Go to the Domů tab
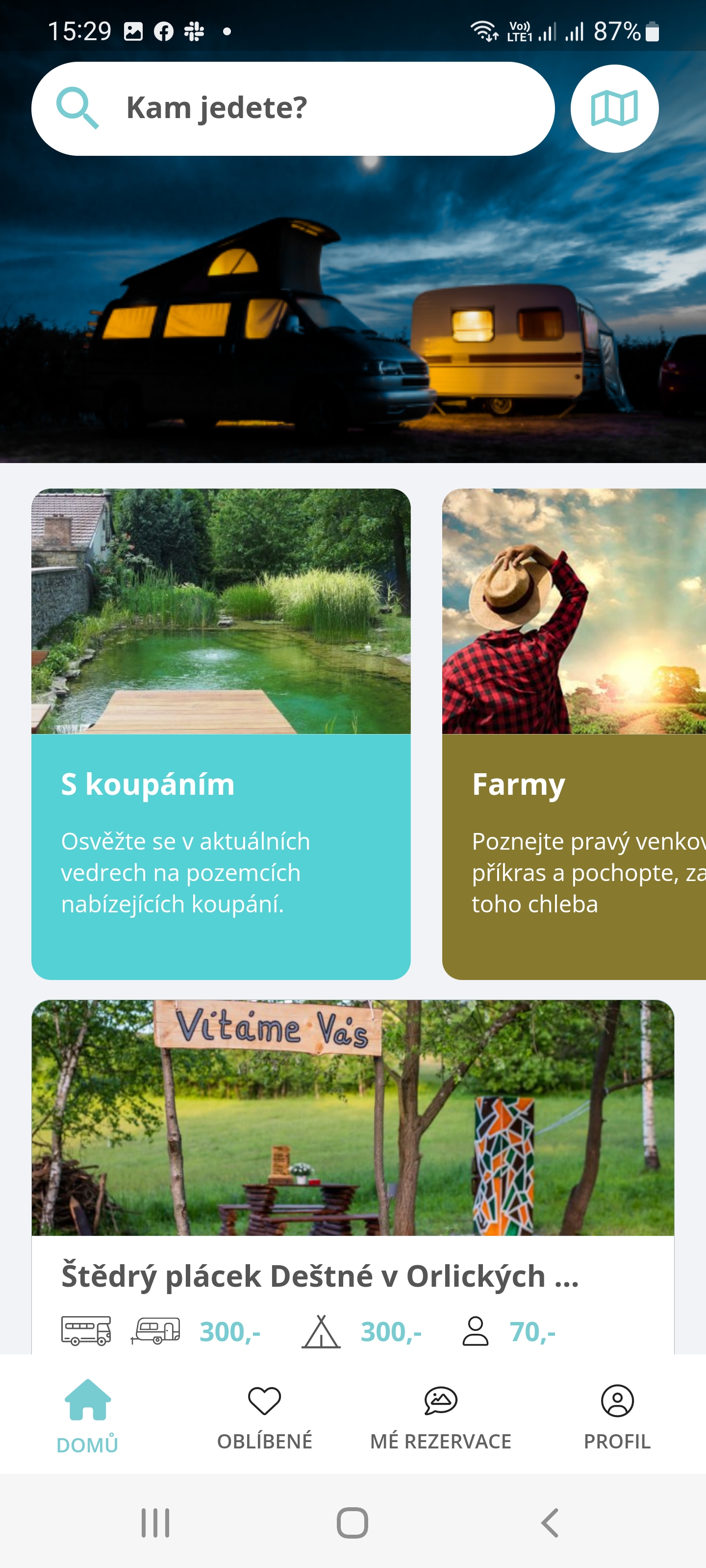Viewport: 706px width, 1568px height. tap(88, 1416)
